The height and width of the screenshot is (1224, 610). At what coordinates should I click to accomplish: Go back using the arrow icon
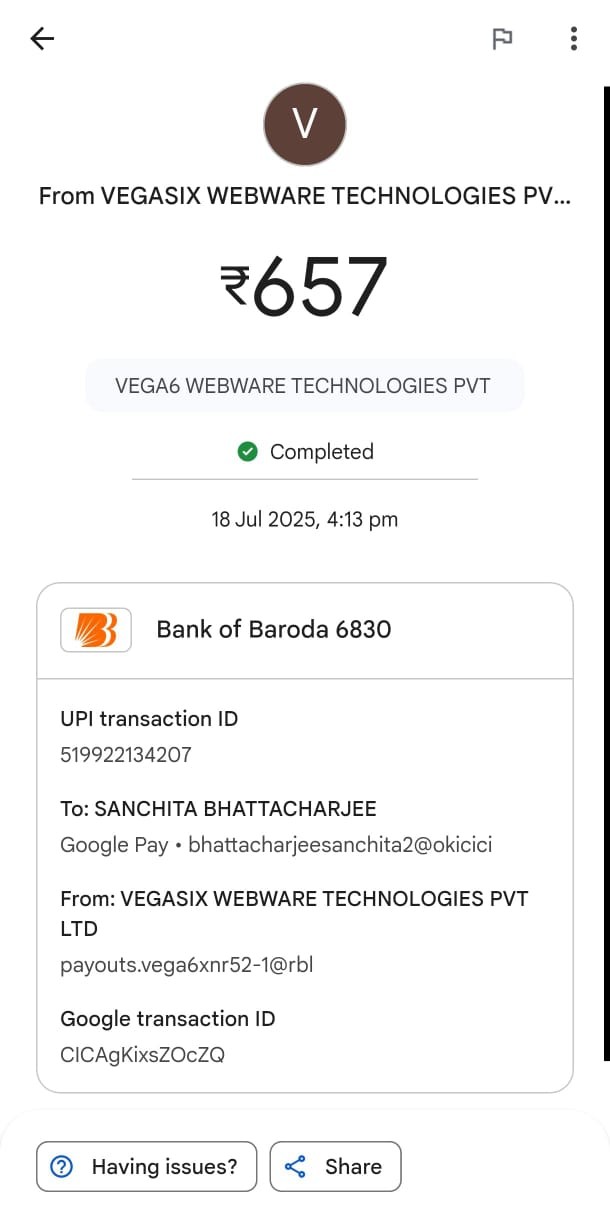(x=42, y=39)
